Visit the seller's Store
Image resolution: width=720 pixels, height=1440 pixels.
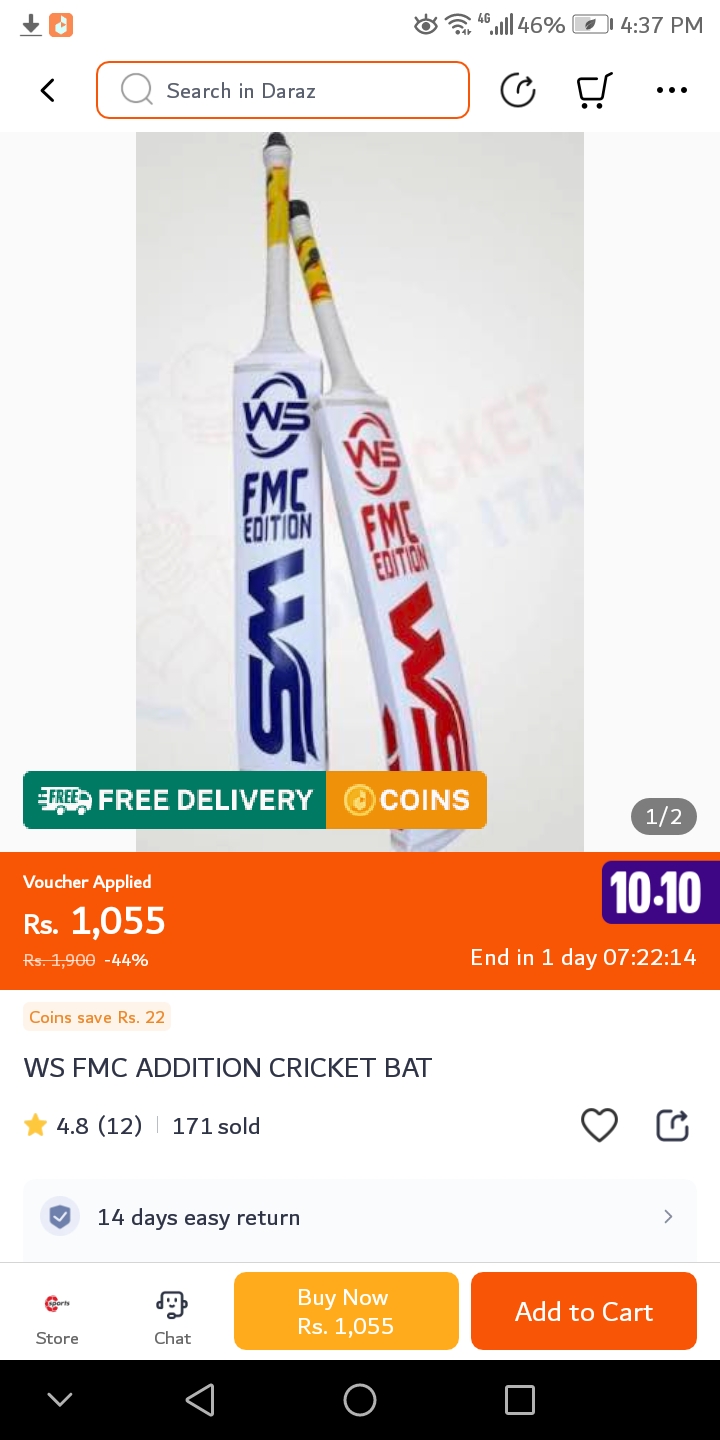pyautogui.click(x=57, y=1318)
